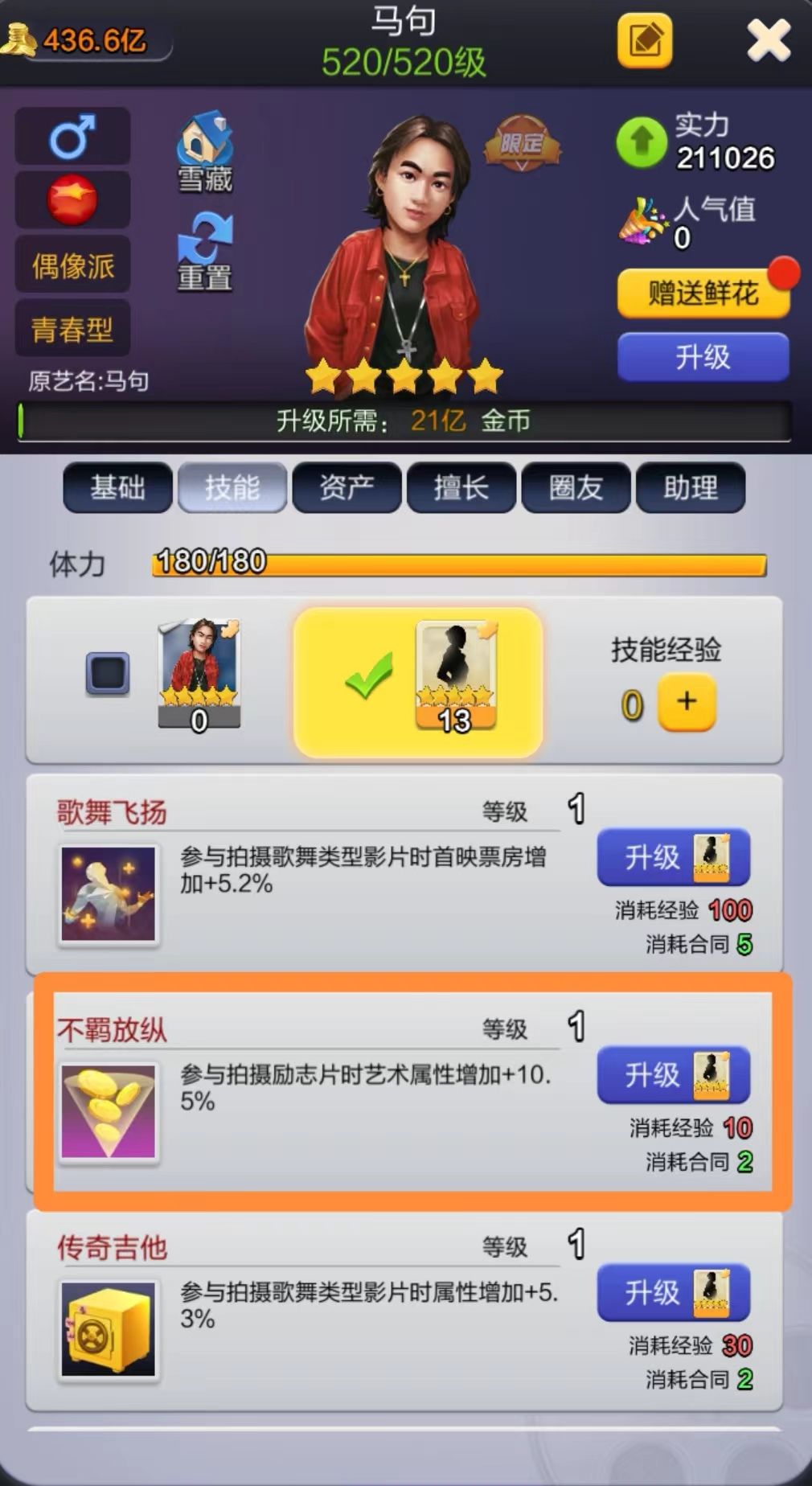812x1486 pixels.
Task: Click 升级 on the 不羁放纵 skill
Action: click(x=674, y=1074)
